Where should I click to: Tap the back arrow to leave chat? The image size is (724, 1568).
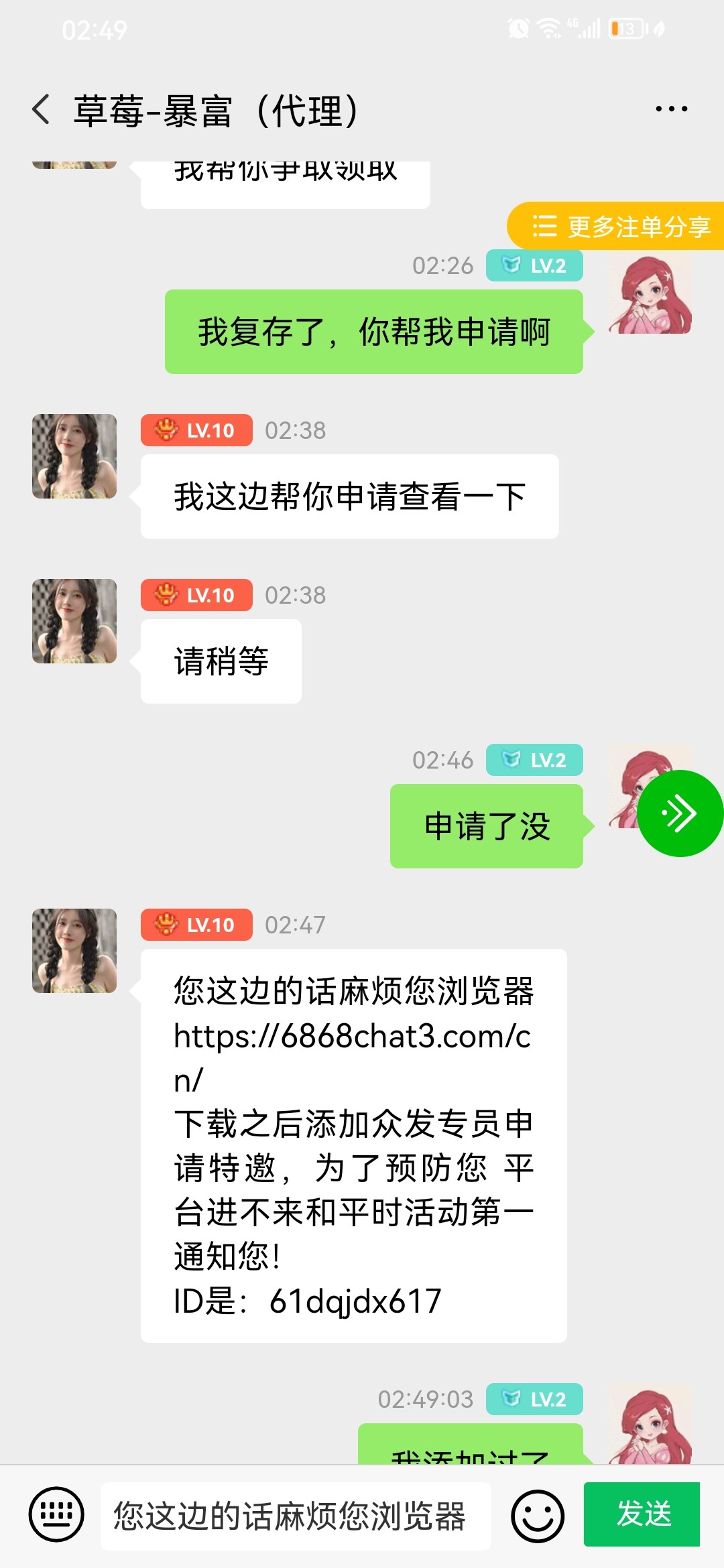coord(40,109)
